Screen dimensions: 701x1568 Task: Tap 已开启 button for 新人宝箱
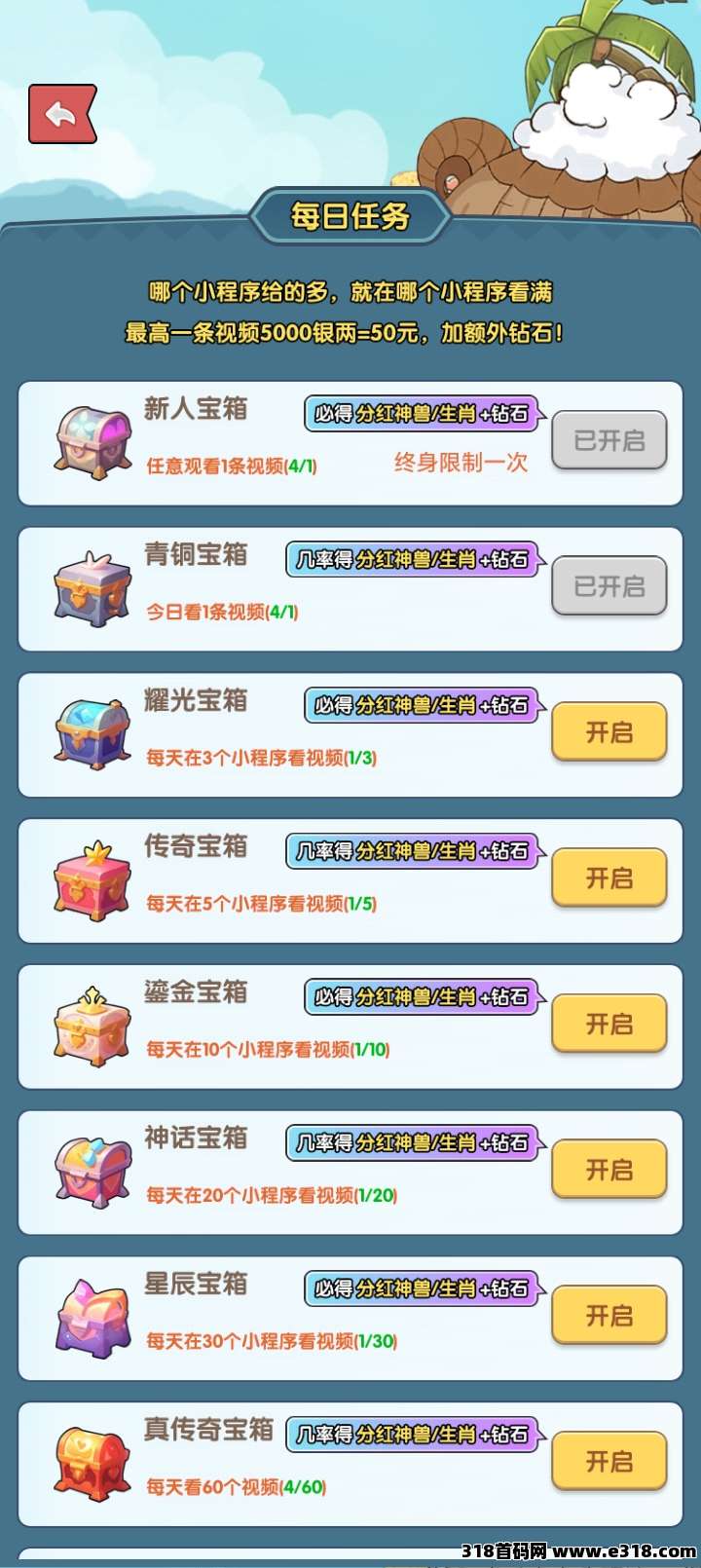point(609,440)
